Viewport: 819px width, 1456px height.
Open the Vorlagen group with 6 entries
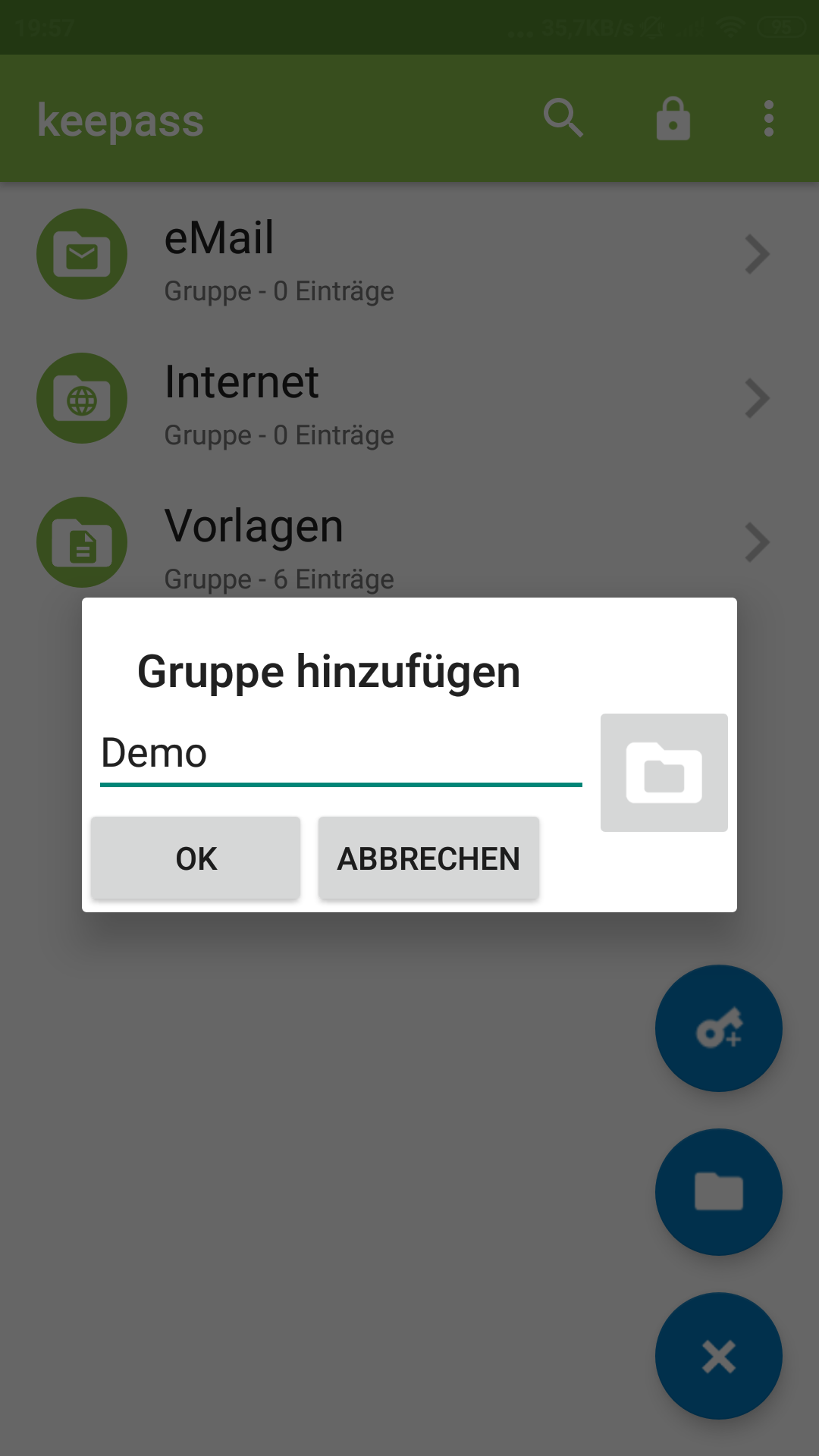pyautogui.click(x=303, y=542)
